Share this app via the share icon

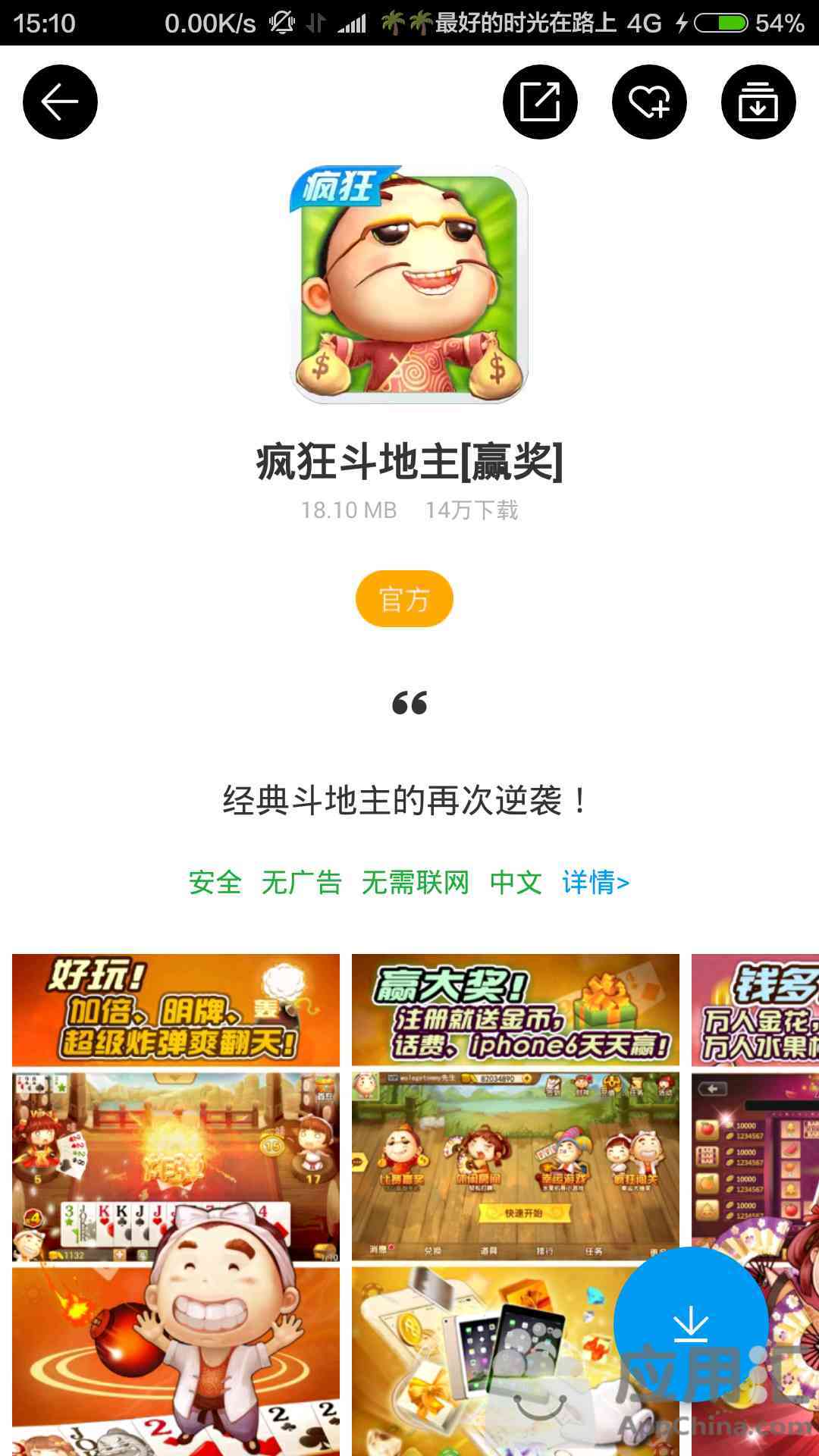pos(540,102)
